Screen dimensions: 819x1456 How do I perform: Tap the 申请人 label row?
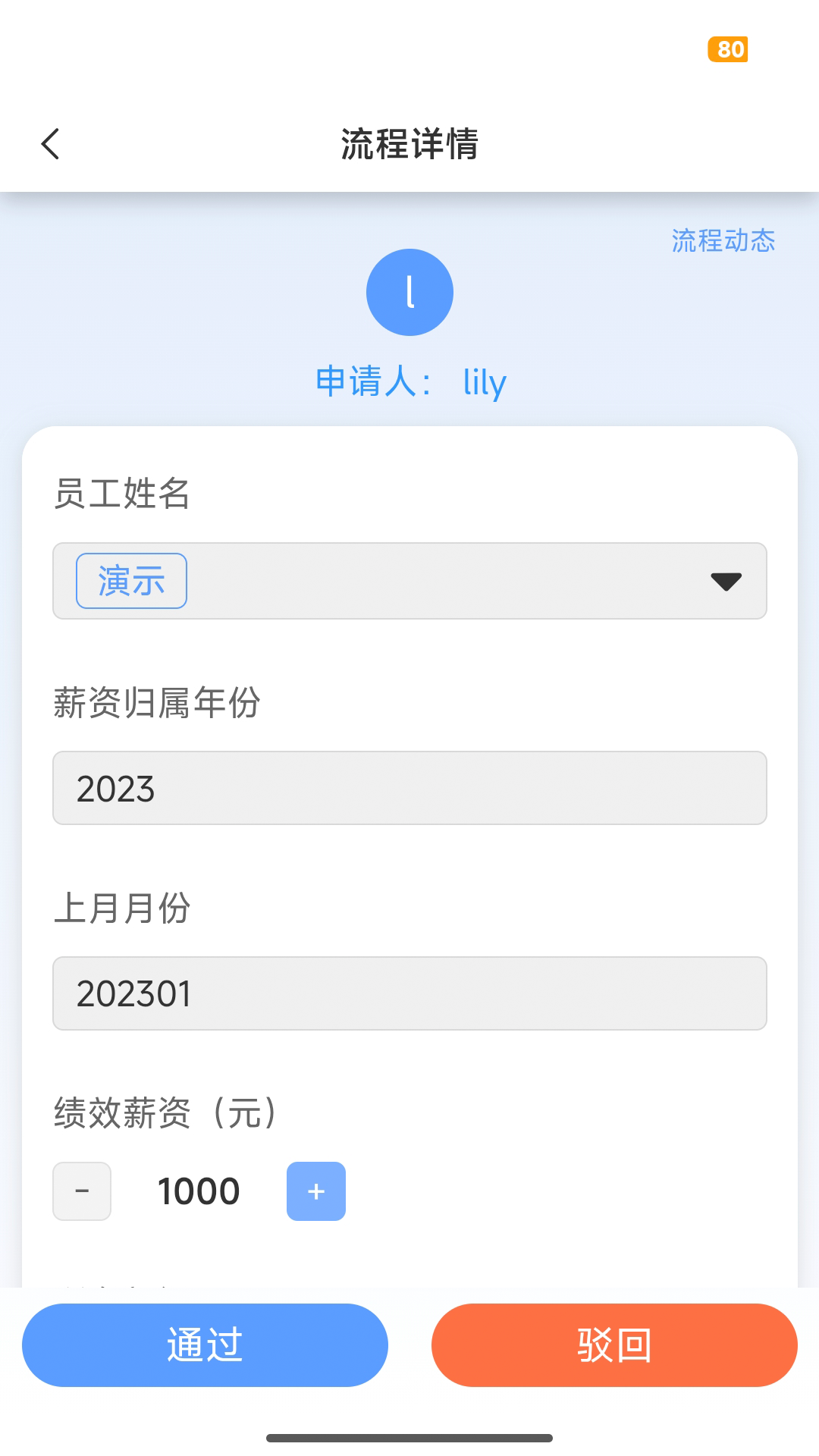click(x=375, y=381)
